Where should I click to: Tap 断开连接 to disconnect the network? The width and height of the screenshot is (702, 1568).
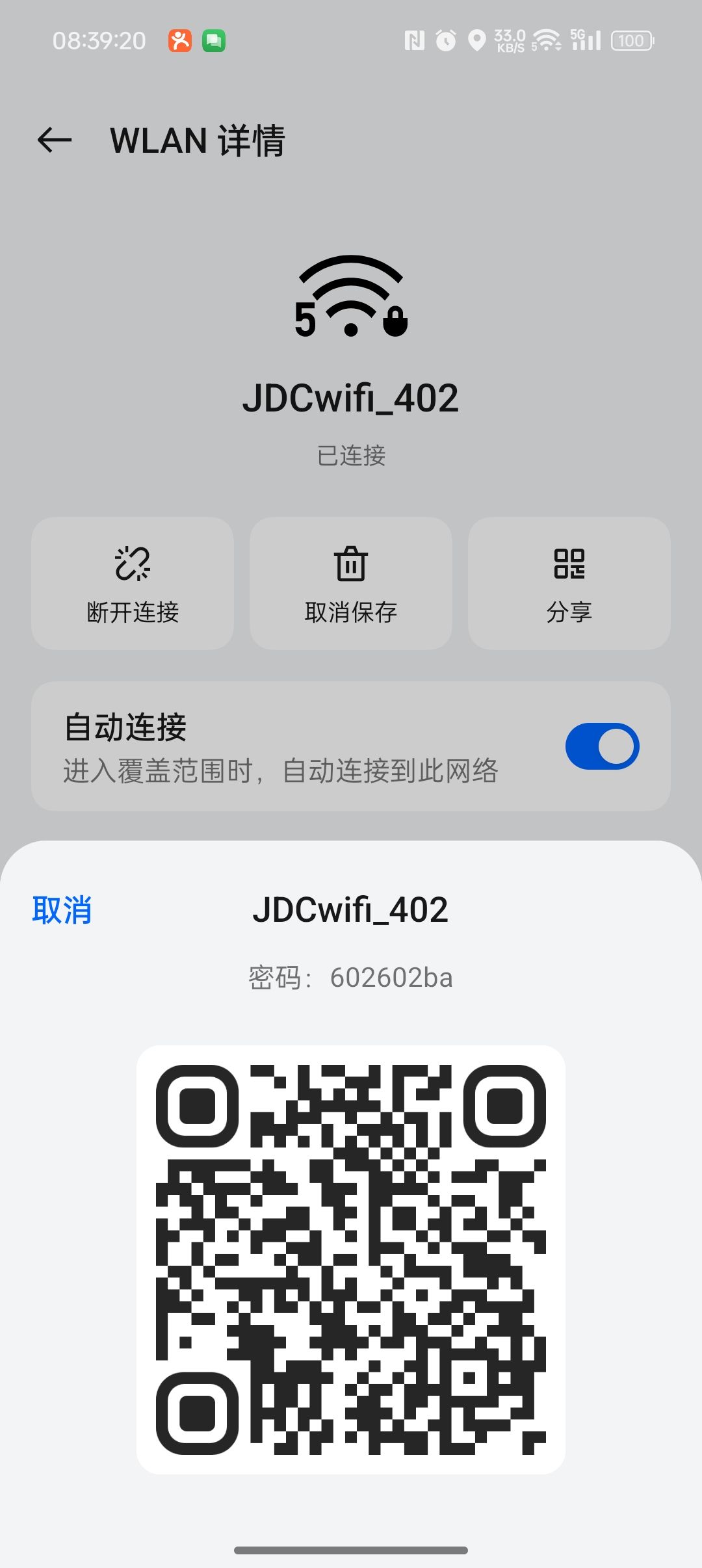click(x=133, y=583)
